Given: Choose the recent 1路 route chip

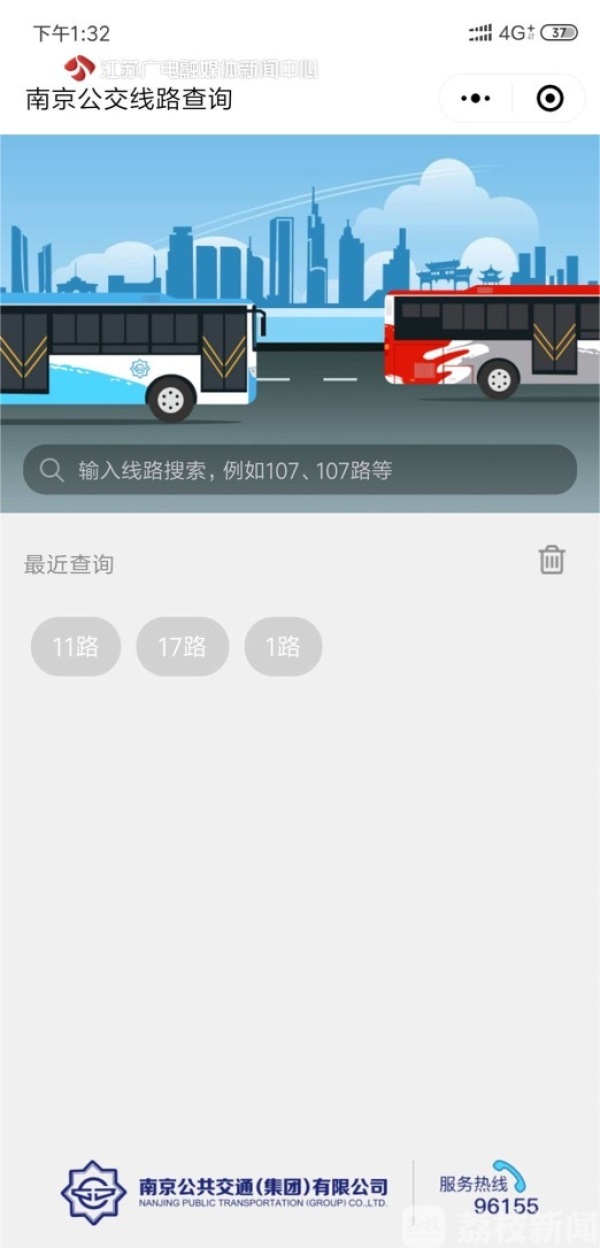Looking at the screenshot, I should [283, 647].
